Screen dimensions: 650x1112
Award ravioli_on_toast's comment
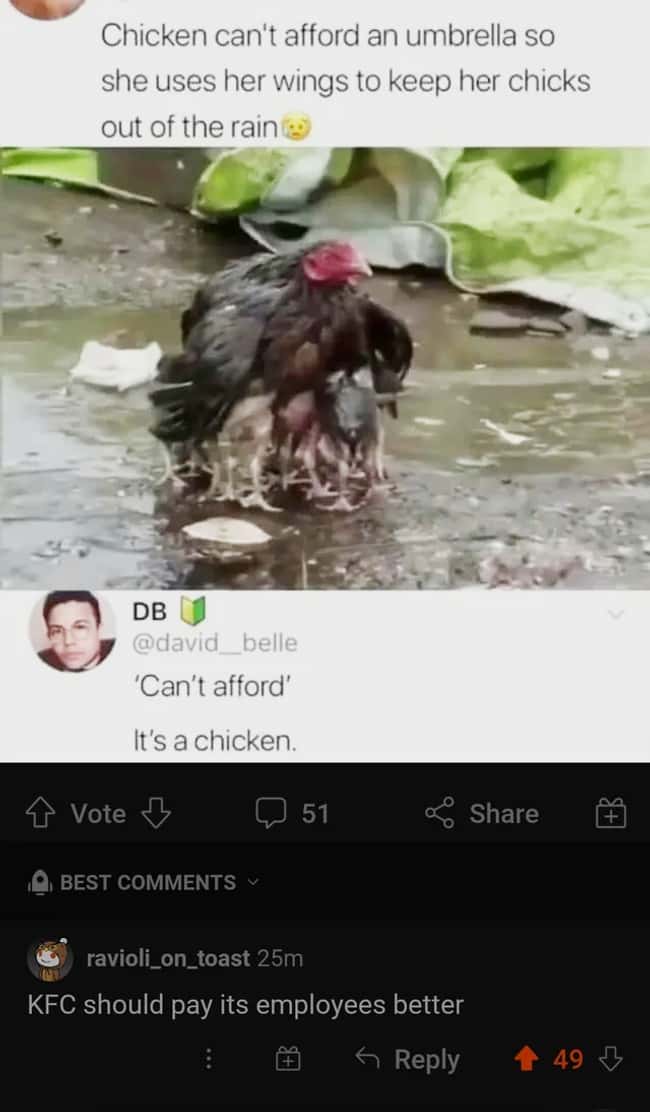pos(288,1060)
